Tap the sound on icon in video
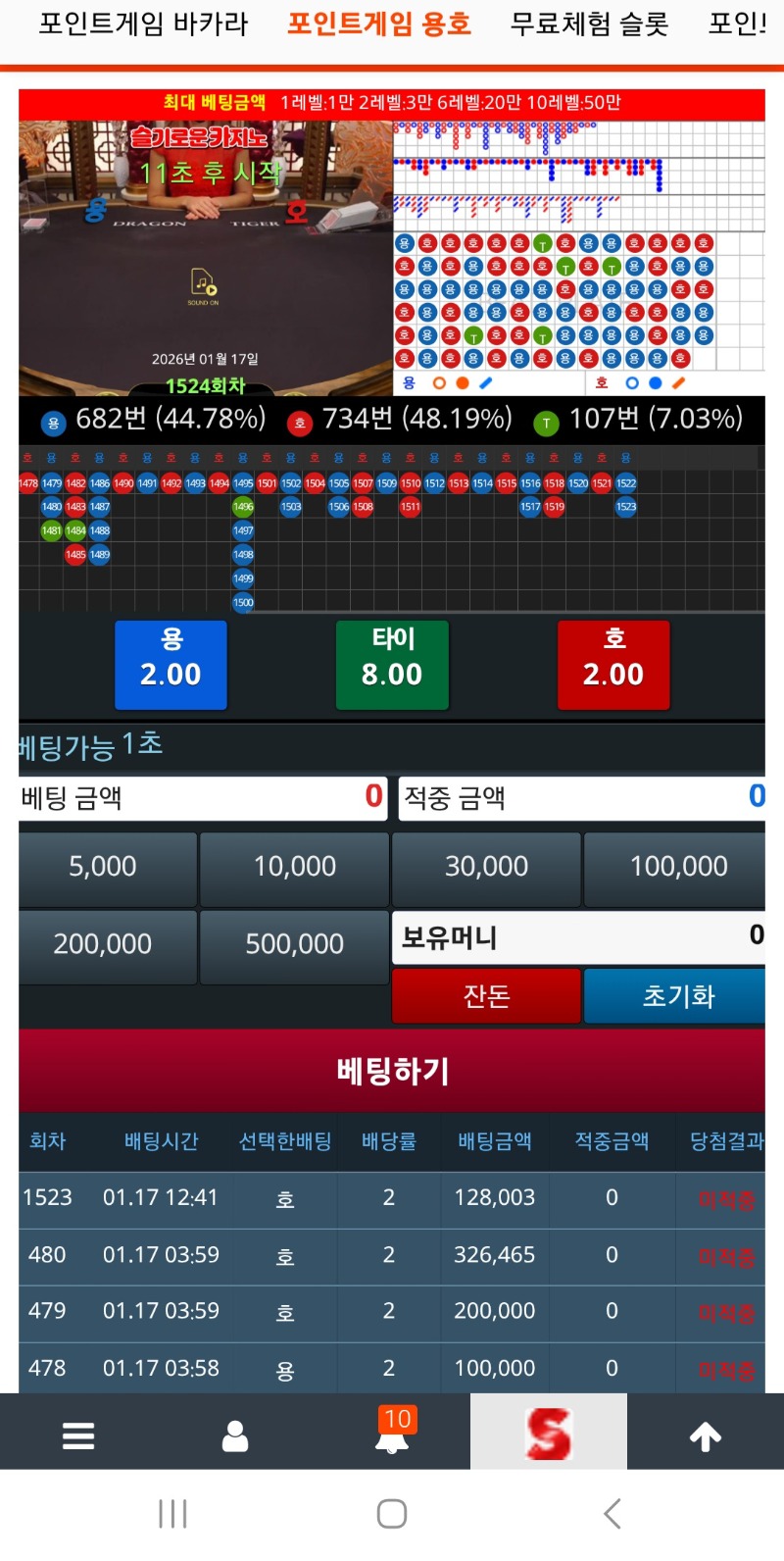 click(x=203, y=284)
